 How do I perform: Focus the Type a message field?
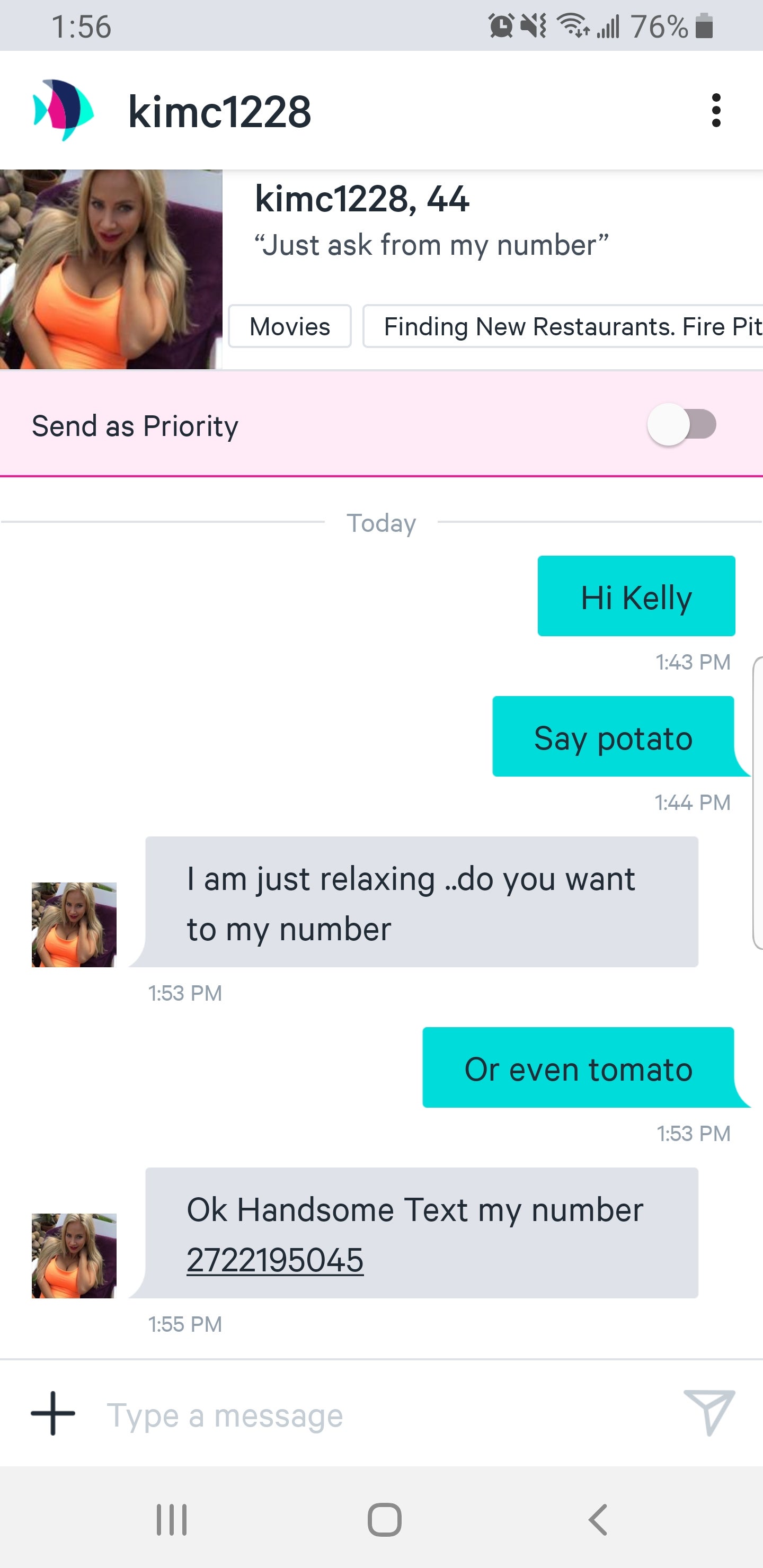point(378,1415)
